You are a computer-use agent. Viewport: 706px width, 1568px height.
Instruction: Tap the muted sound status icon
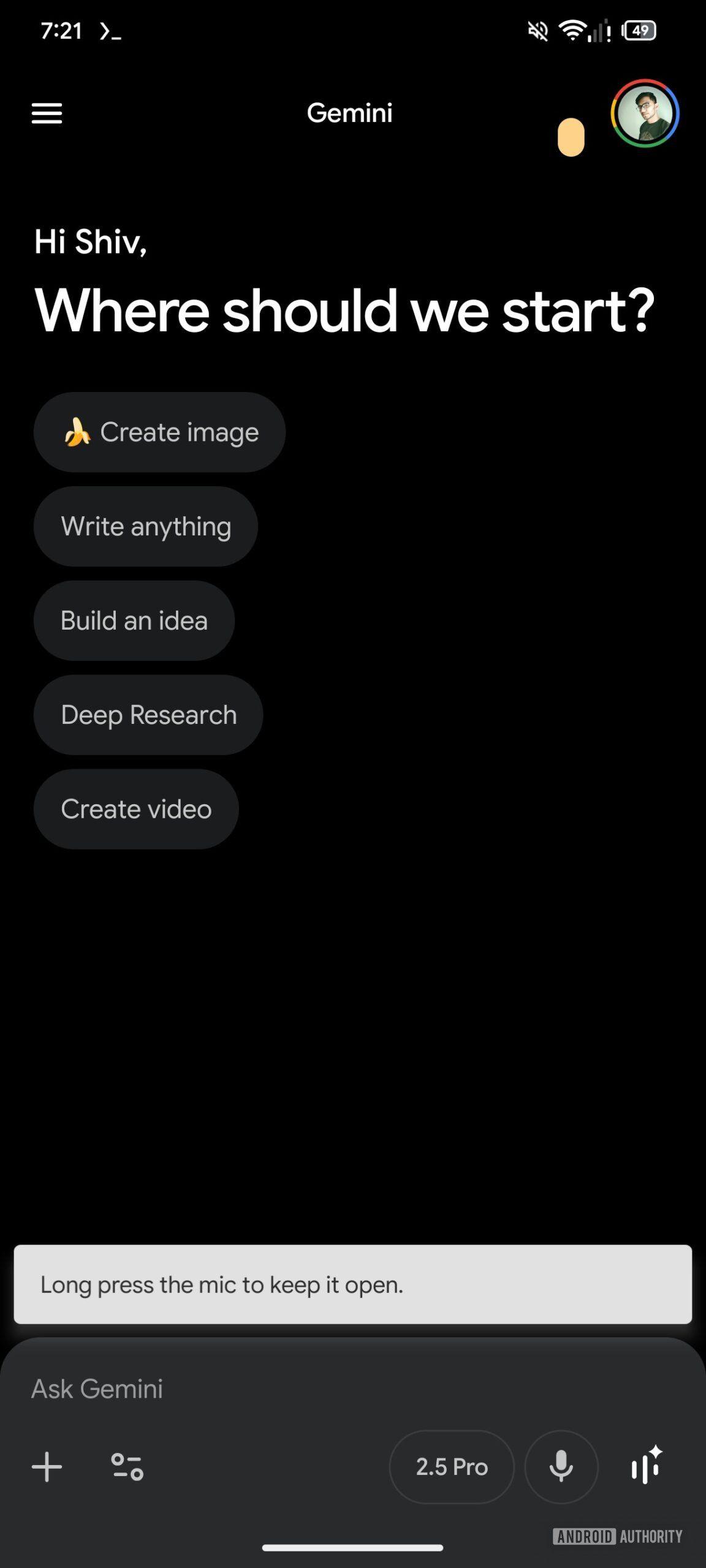click(x=536, y=31)
